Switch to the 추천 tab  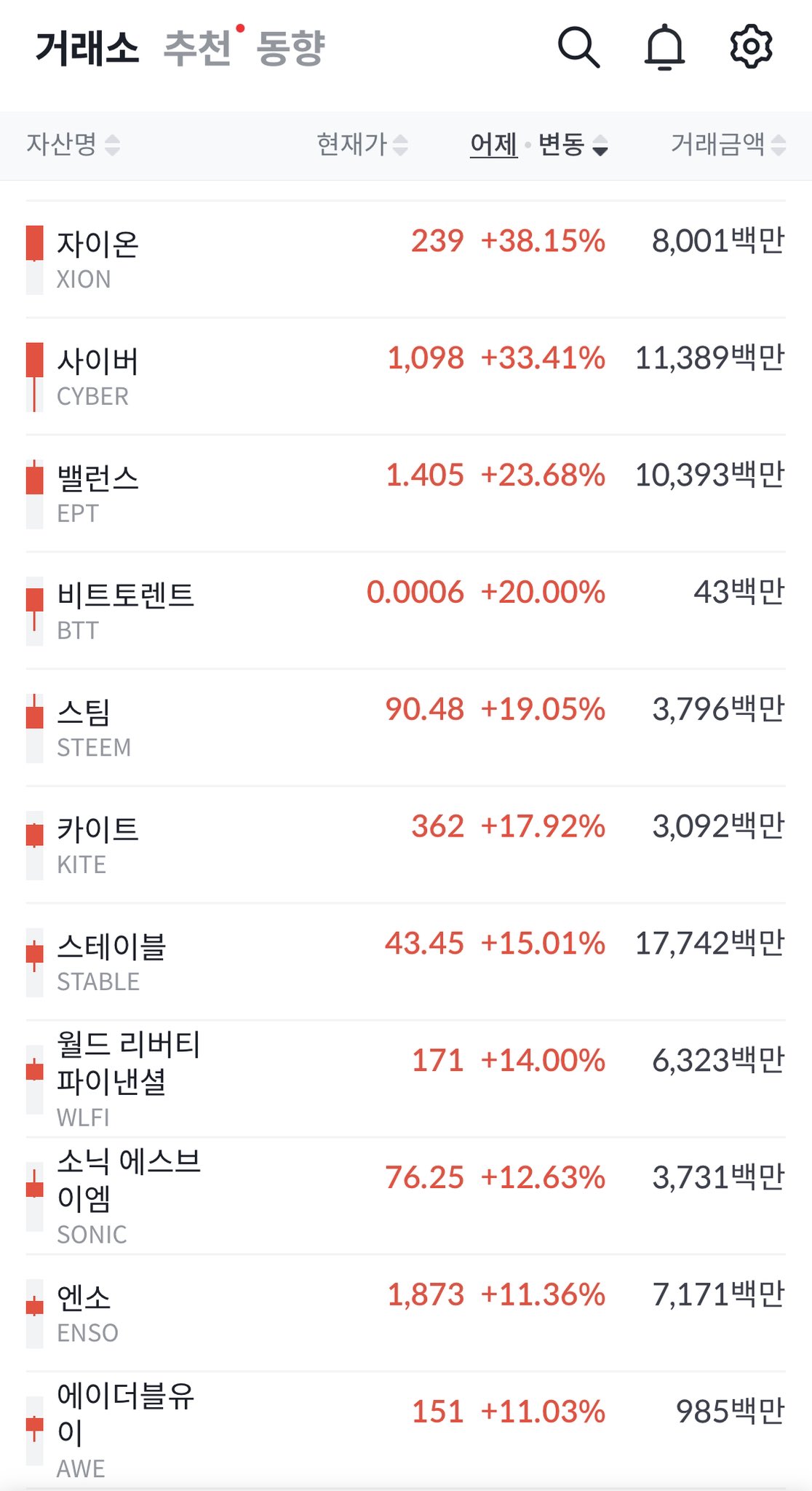pos(198,48)
